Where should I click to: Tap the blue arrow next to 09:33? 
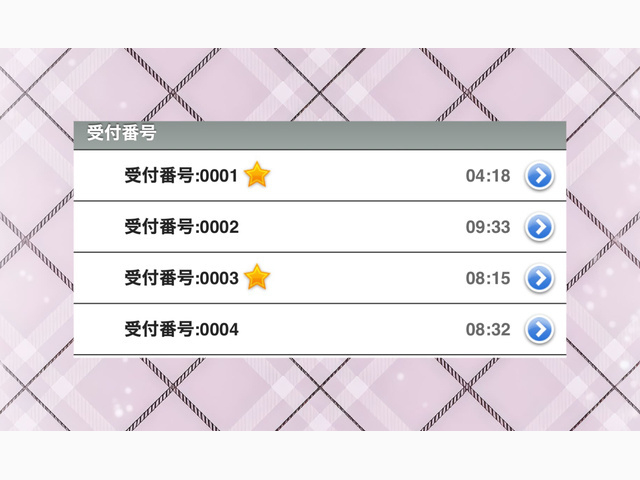539,227
